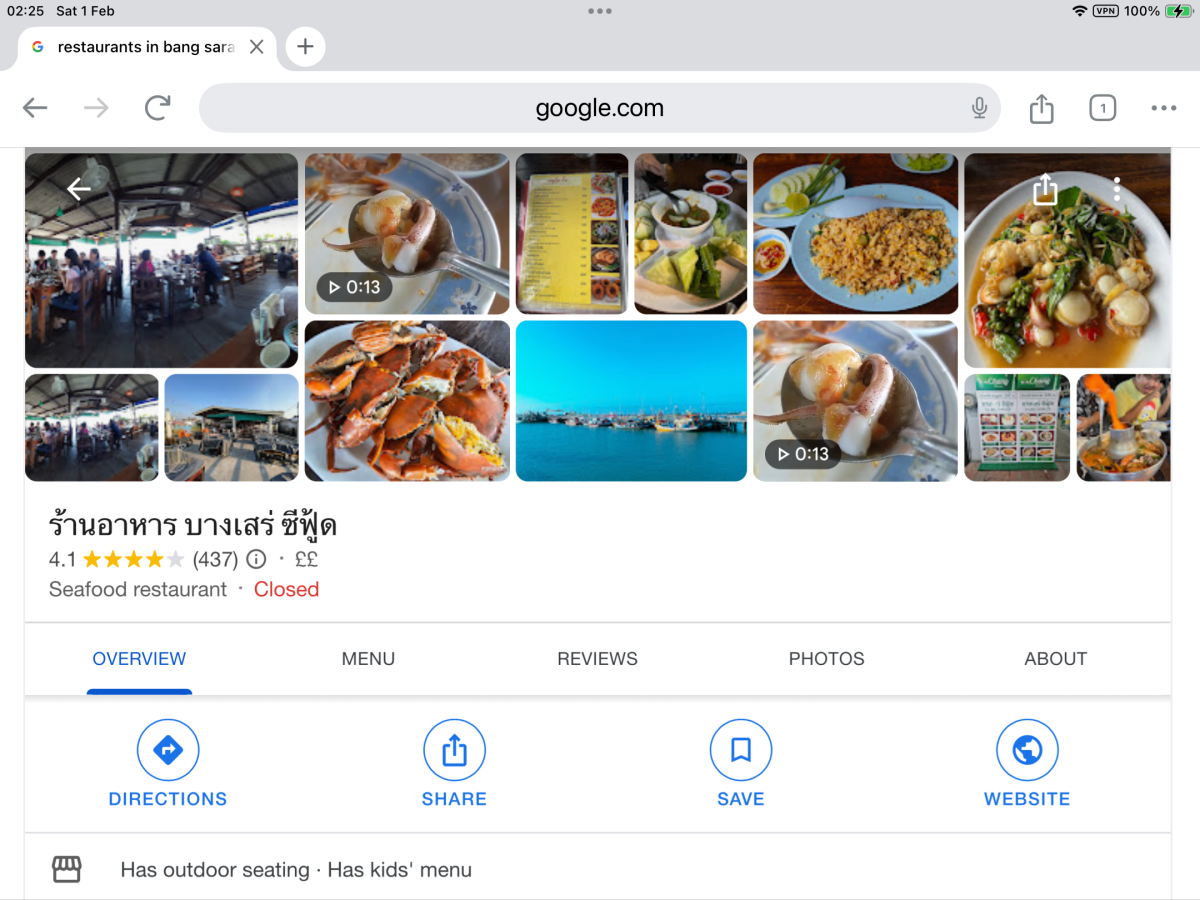Open the fried rice photo
The height and width of the screenshot is (900, 1200).
[855, 233]
